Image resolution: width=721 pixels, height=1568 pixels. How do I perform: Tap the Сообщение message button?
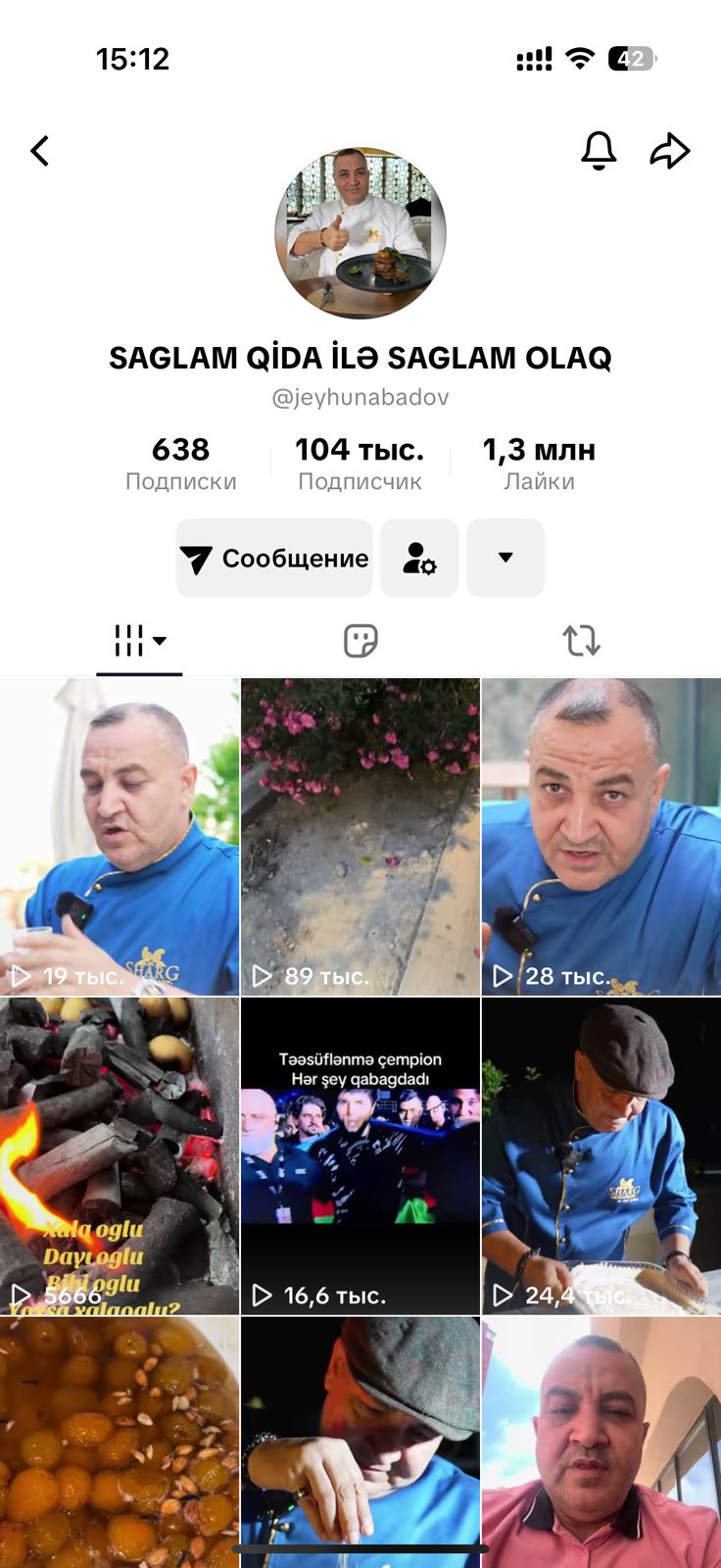274,558
